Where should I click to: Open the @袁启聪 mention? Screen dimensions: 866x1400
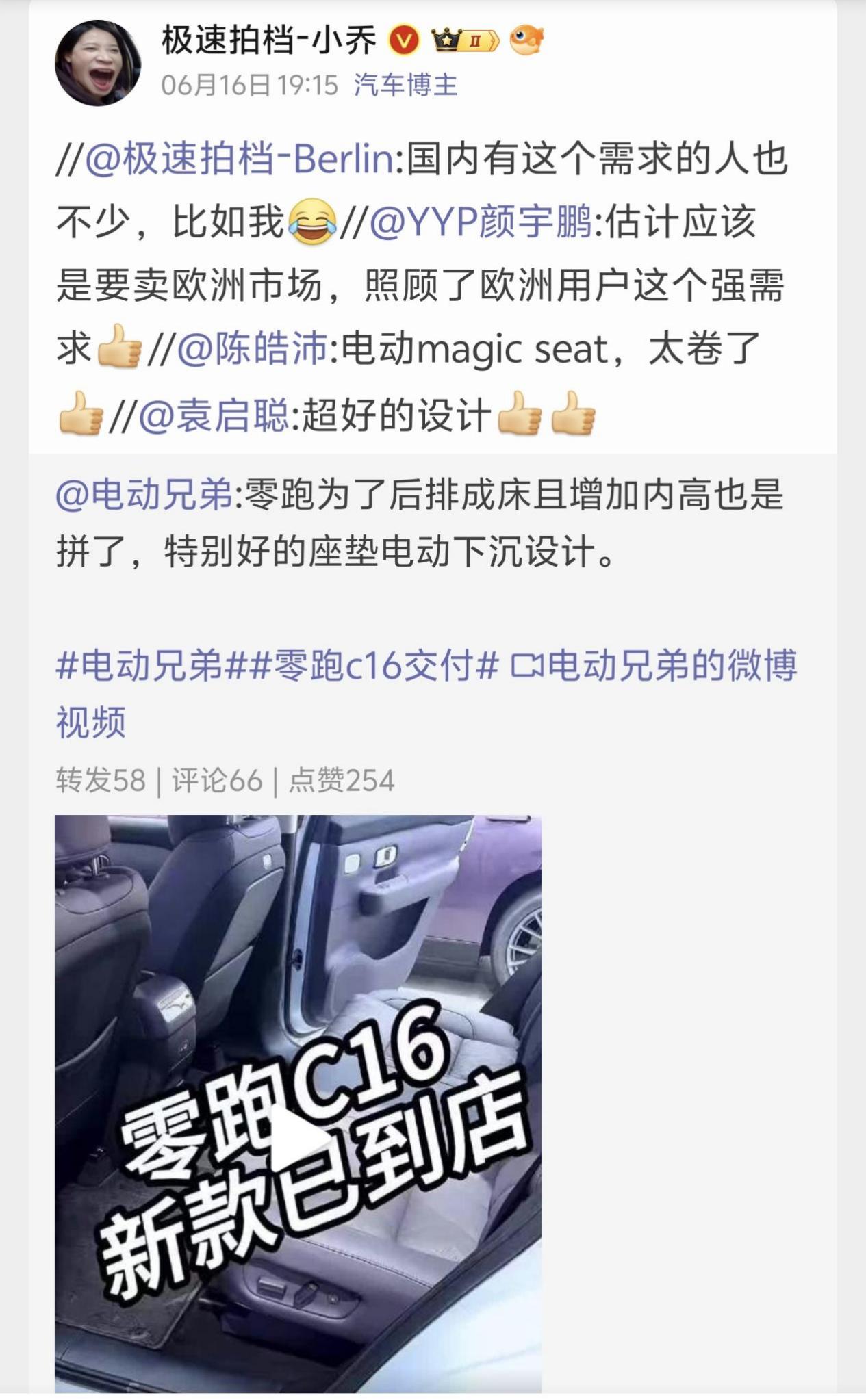point(215,415)
